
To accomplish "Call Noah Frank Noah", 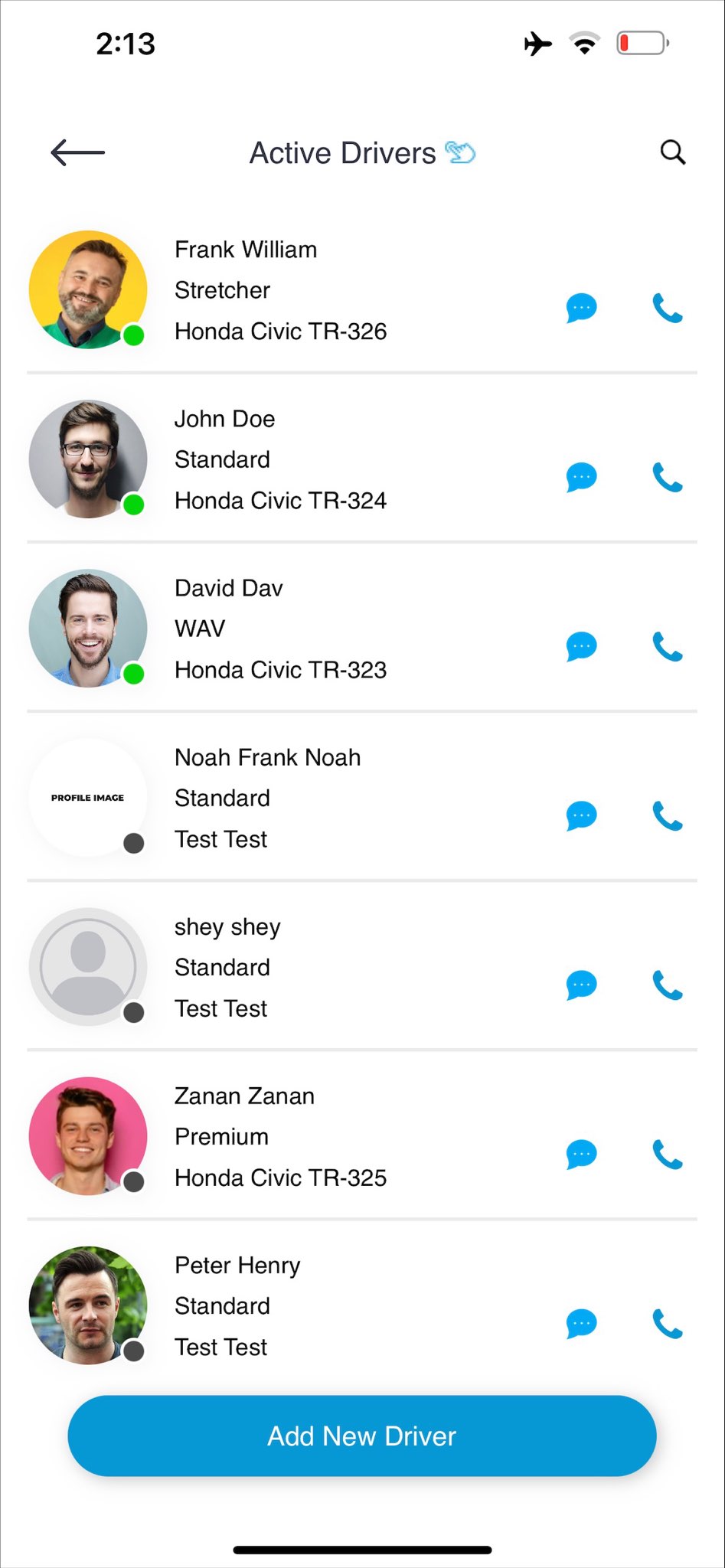I will (x=668, y=815).
